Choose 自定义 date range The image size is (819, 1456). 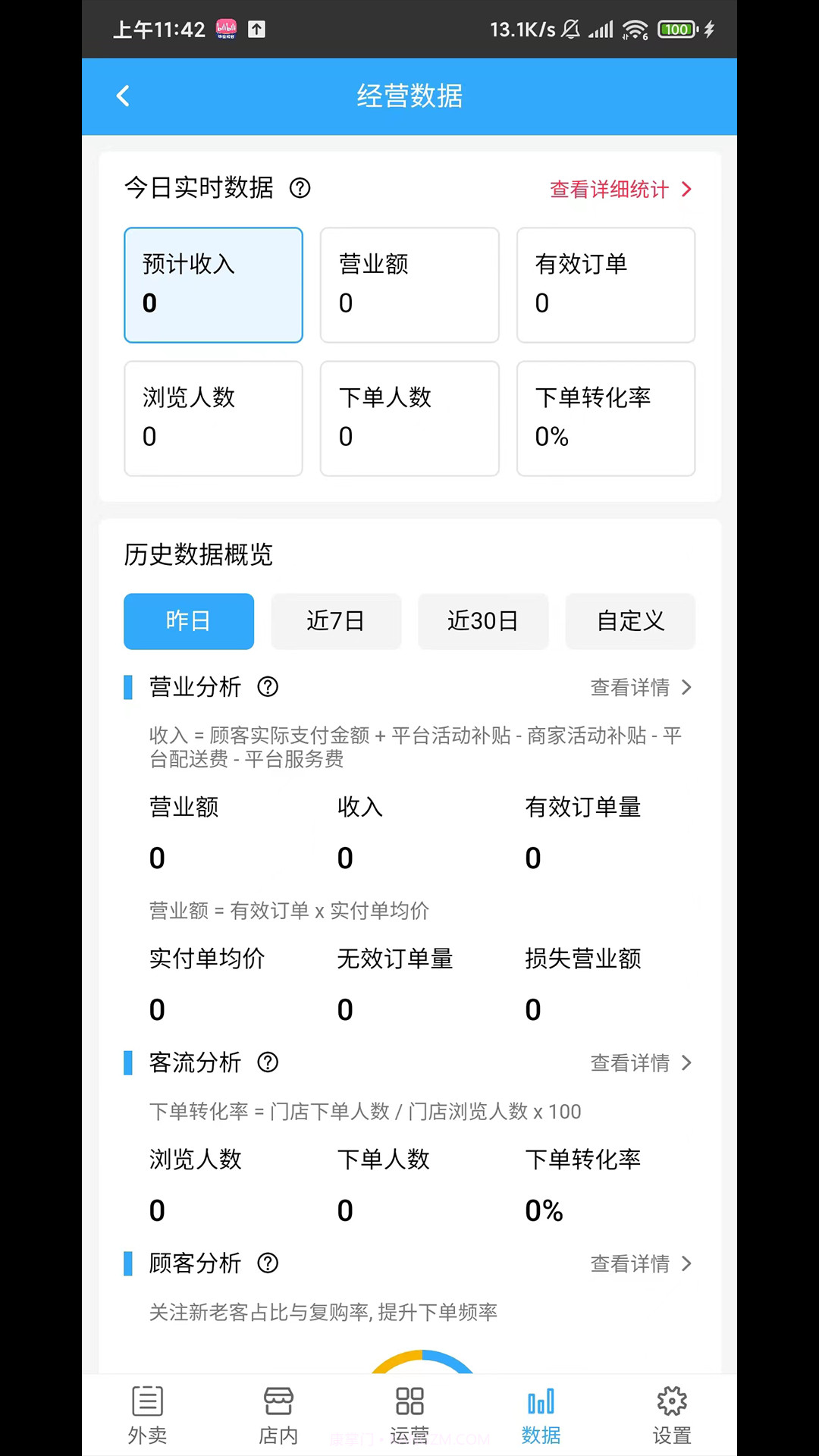coord(630,621)
